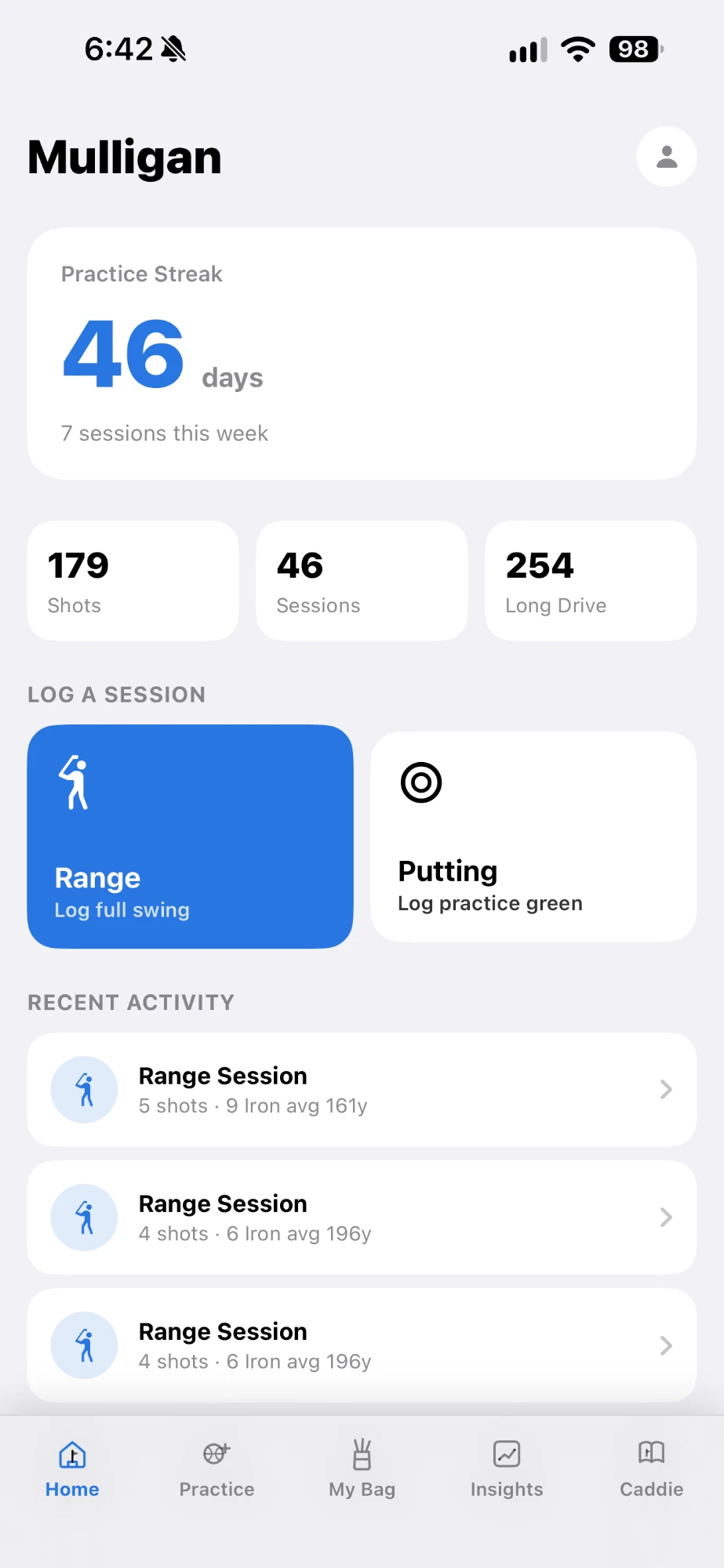
Task: Log a Putting practice green session
Action: [x=533, y=837]
